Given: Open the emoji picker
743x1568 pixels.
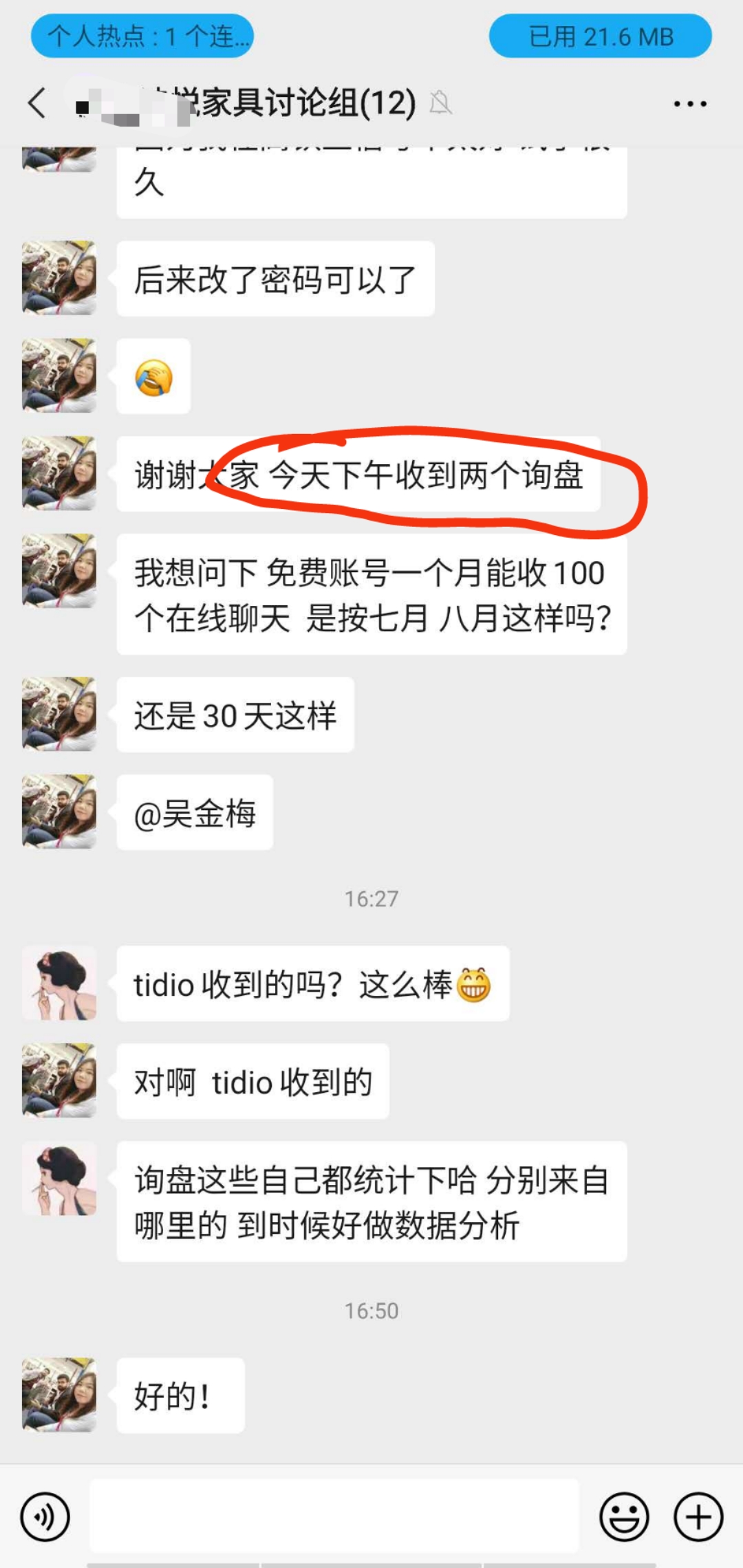Looking at the screenshot, I should pos(624,1516).
